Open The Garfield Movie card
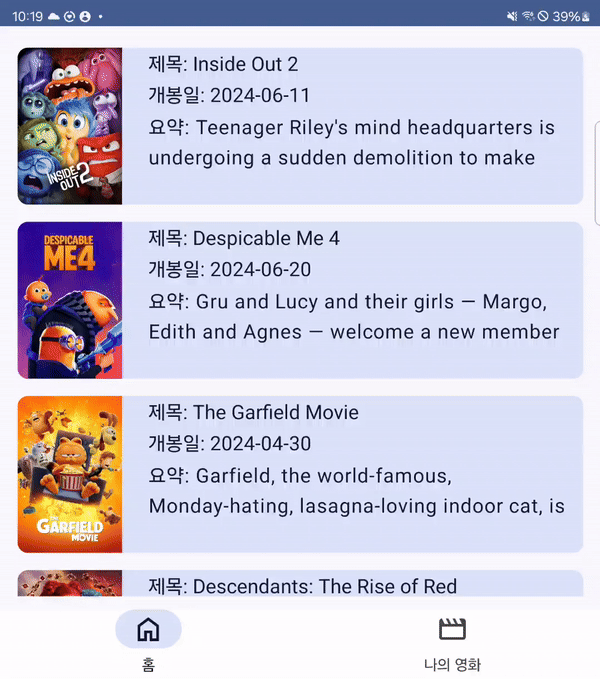Screen dimensions: 600x679 [300, 474]
